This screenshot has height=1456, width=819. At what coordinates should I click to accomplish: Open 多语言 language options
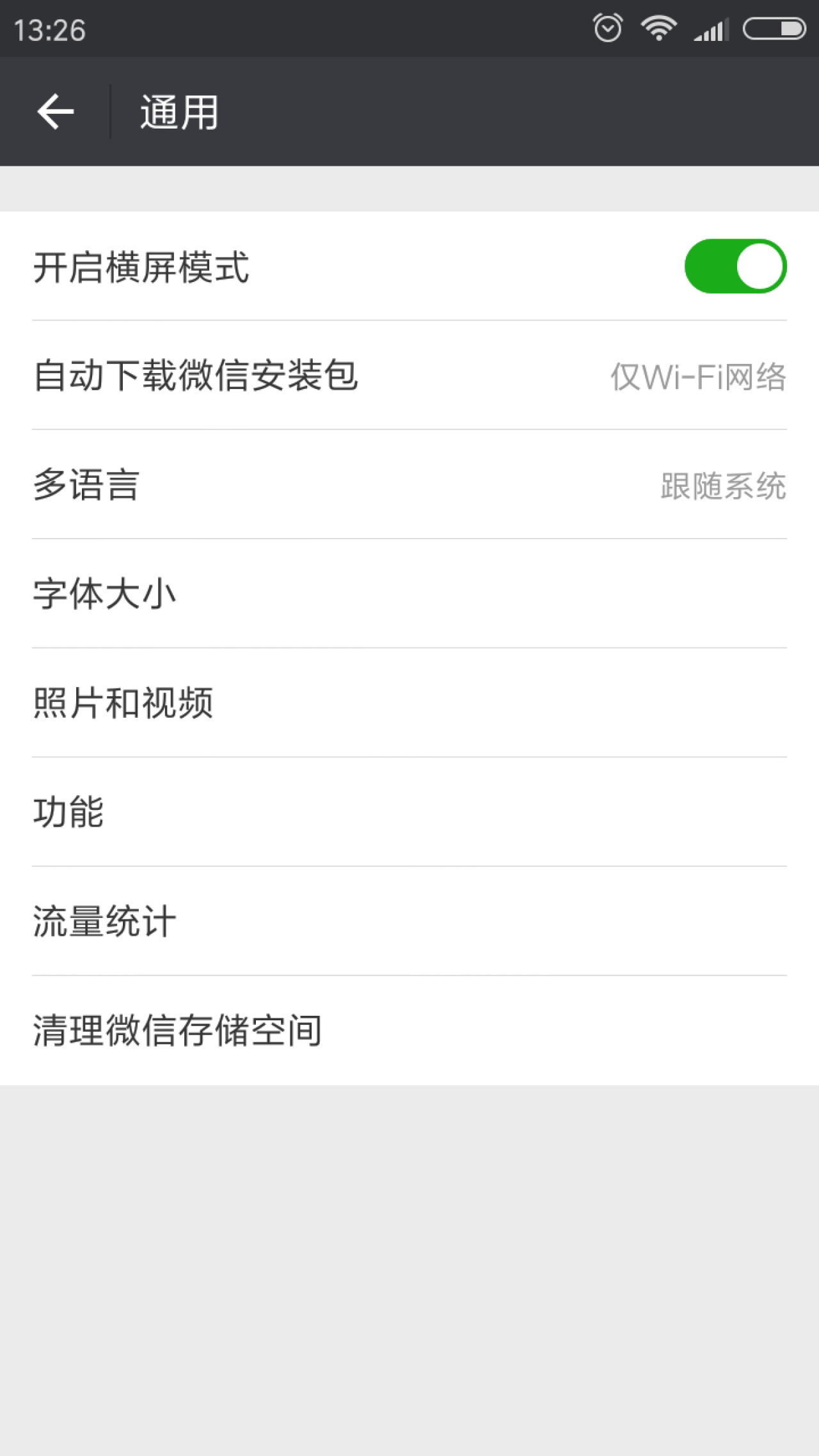point(409,485)
